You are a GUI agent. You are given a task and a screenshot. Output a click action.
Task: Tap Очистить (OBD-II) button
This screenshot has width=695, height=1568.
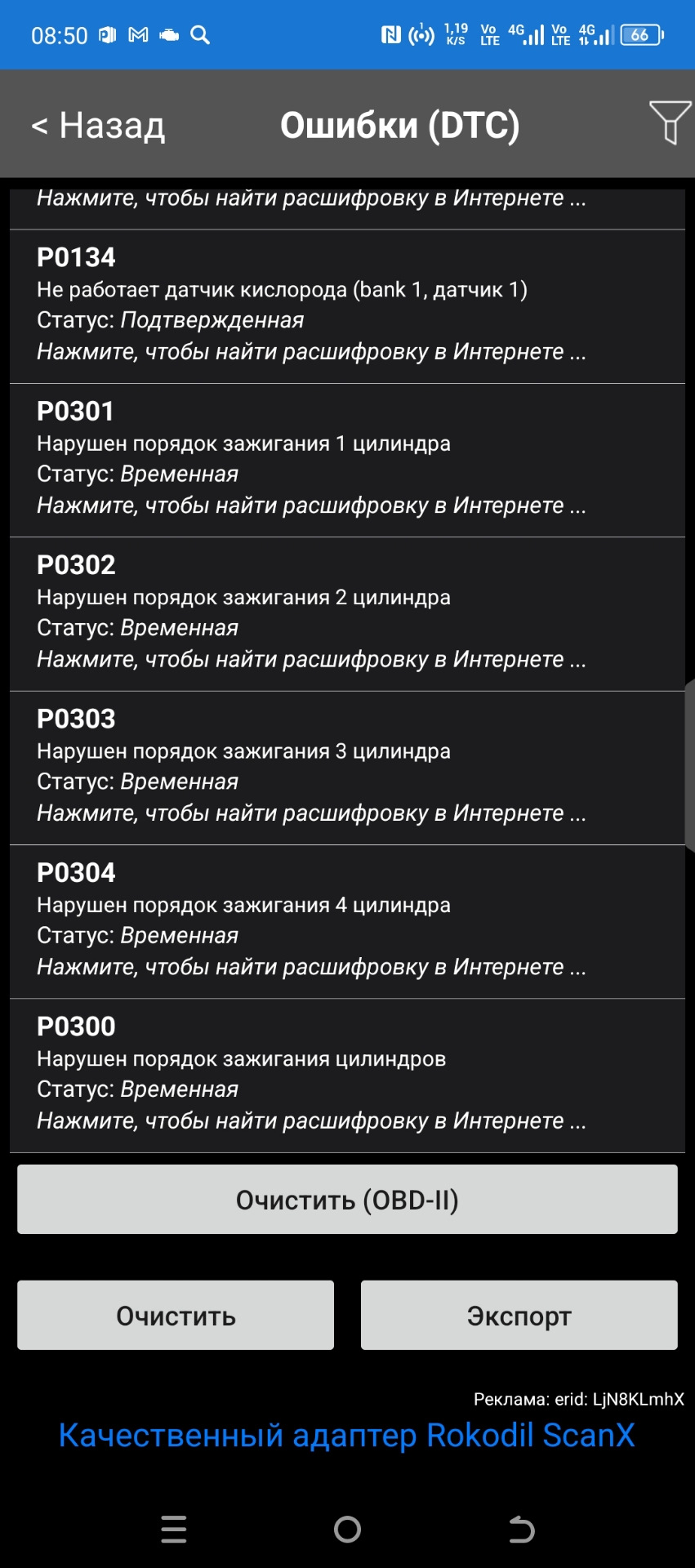347,1199
